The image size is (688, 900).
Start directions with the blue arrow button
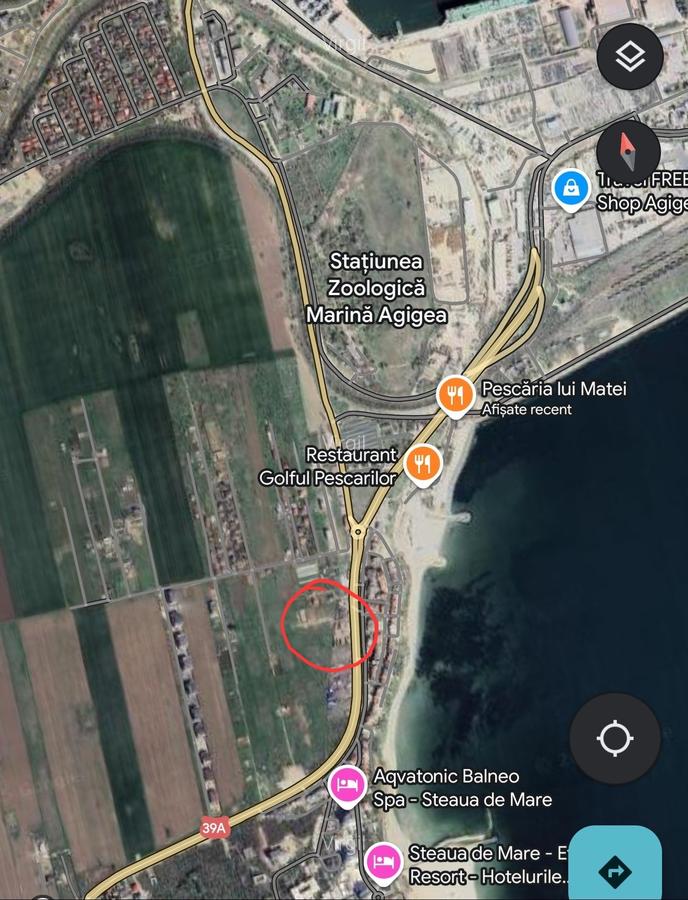[x=614, y=868]
